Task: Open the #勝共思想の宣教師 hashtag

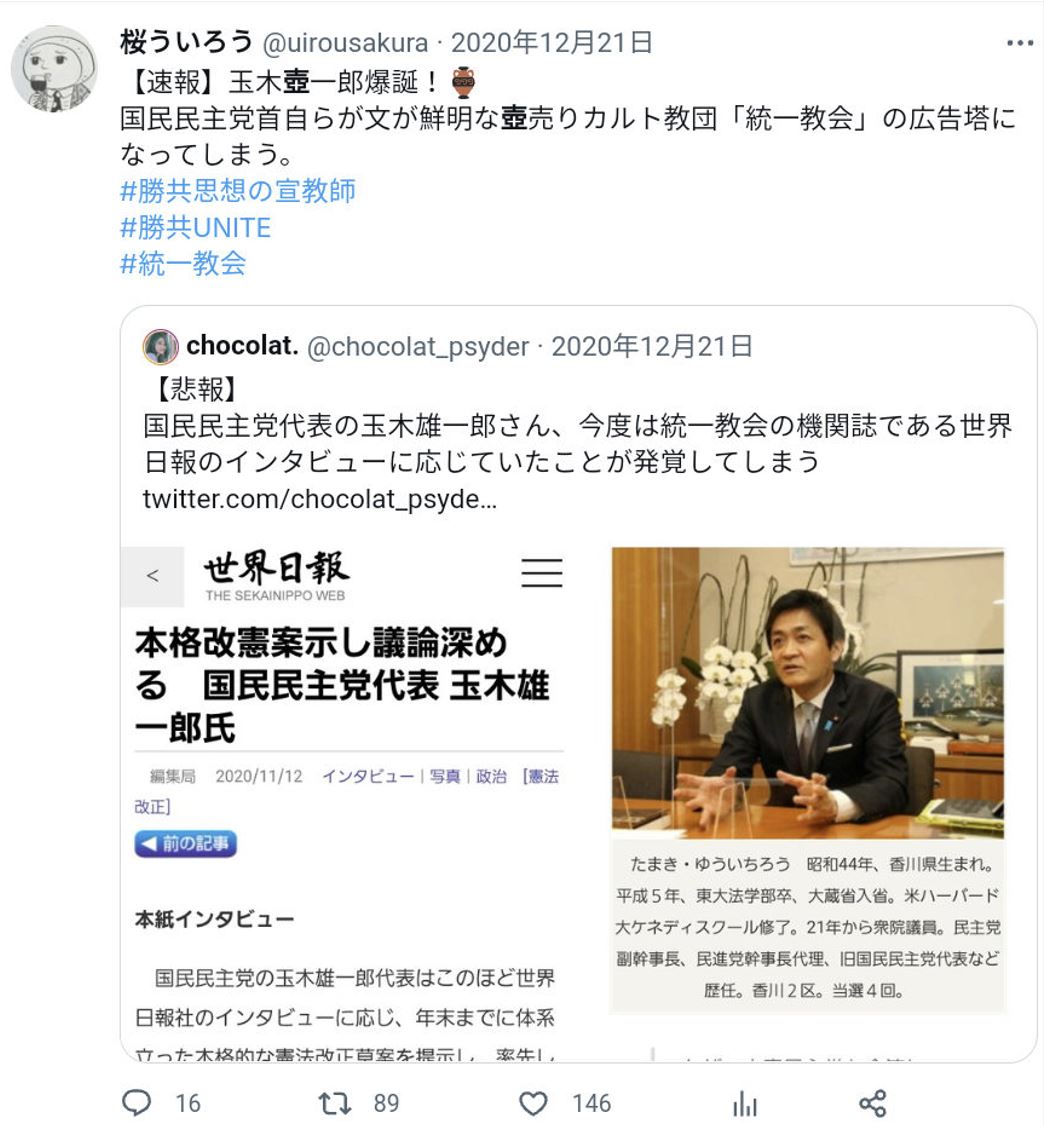Action: pyautogui.click(x=237, y=191)
